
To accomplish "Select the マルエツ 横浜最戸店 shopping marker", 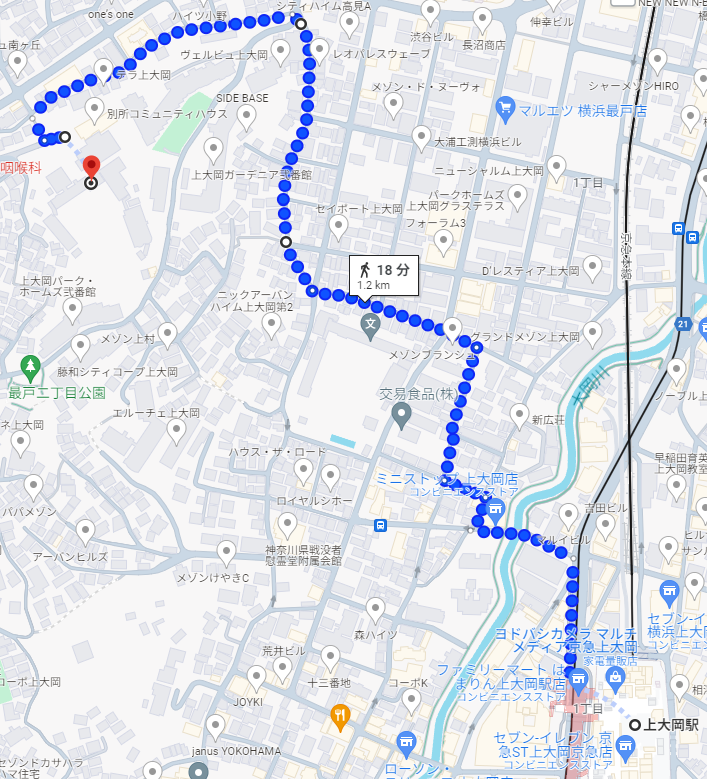I will click(505, 106).
